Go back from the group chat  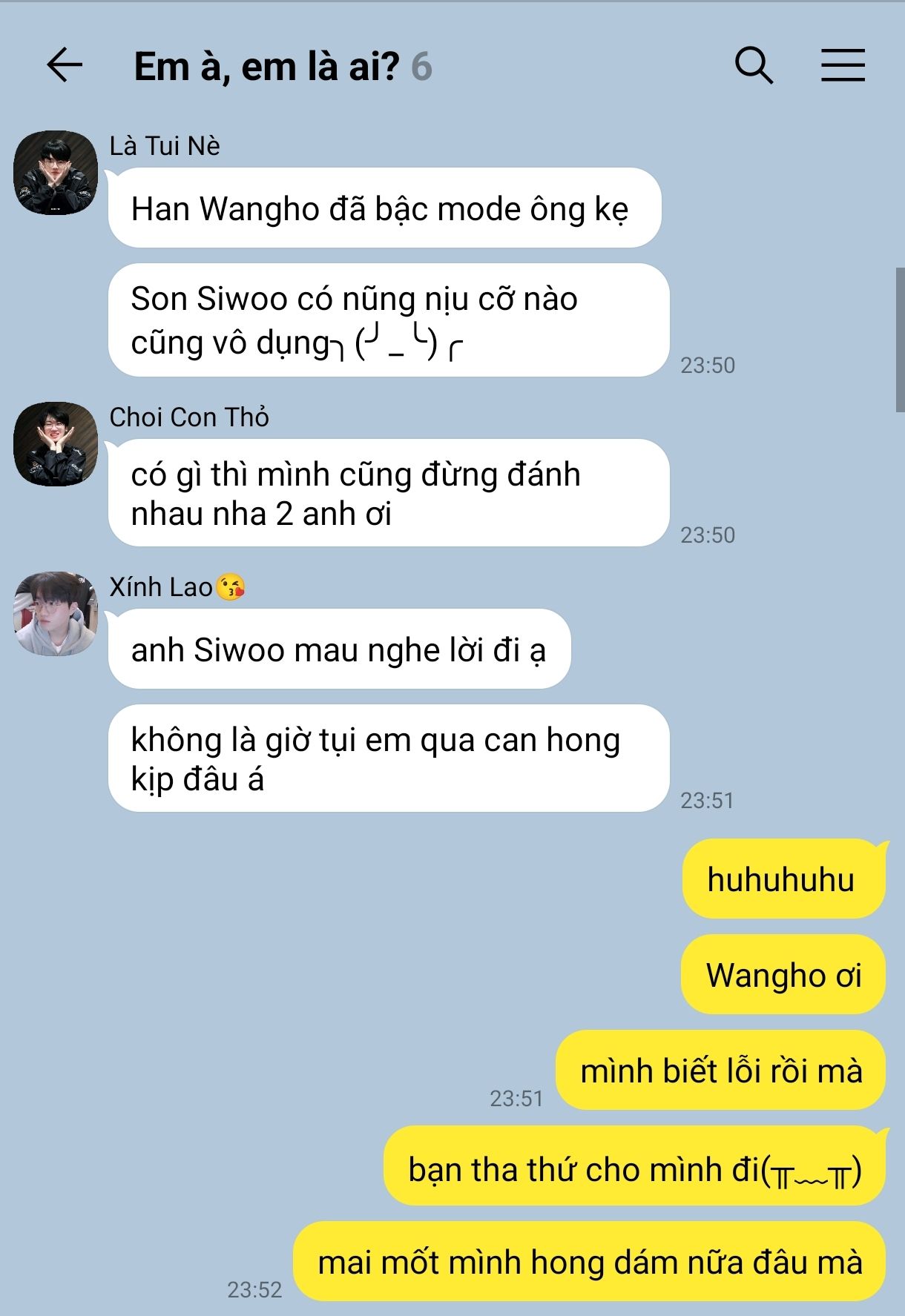click(x=65, y=65)
